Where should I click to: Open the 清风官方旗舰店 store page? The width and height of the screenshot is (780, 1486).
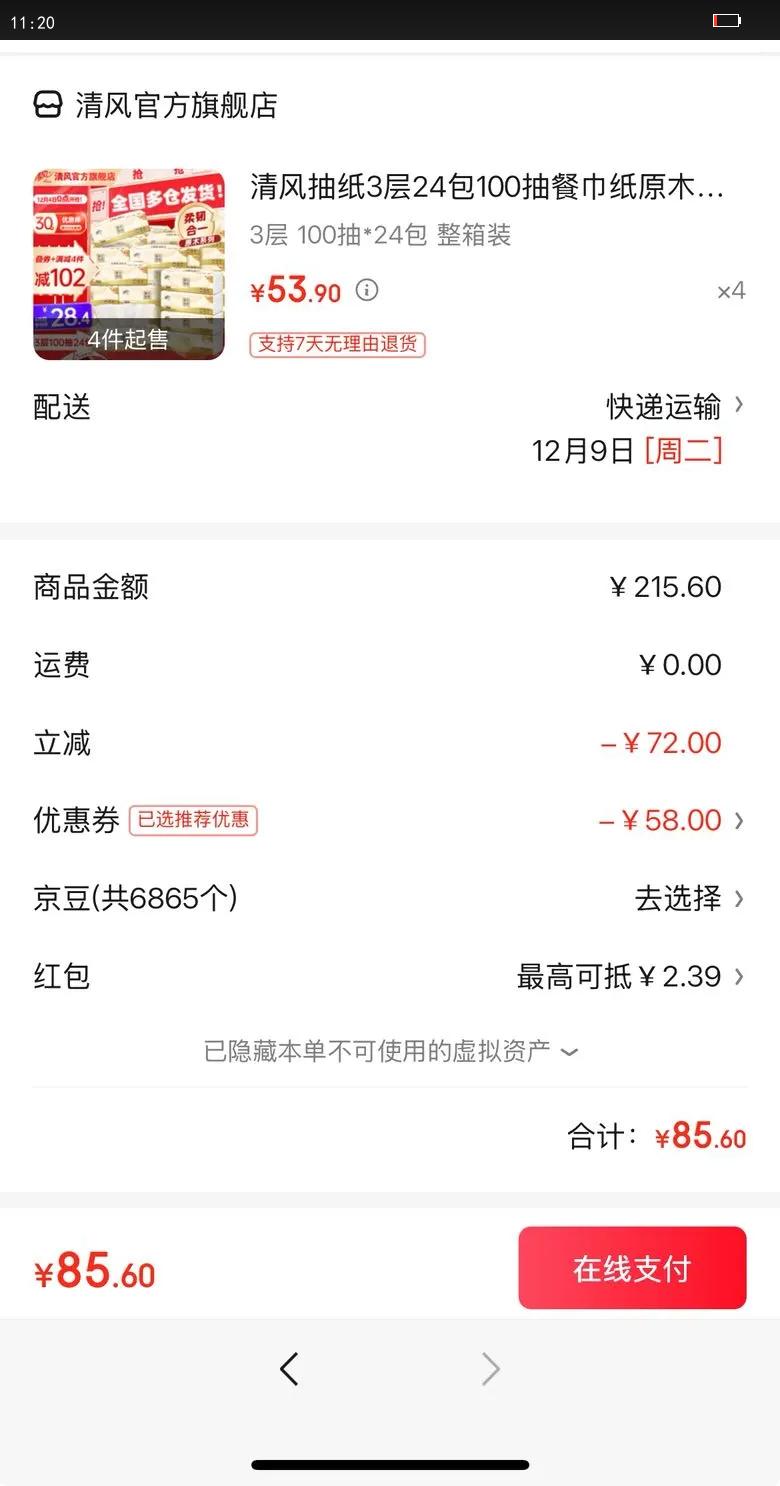pyautogui.click(x=176, y=105)
